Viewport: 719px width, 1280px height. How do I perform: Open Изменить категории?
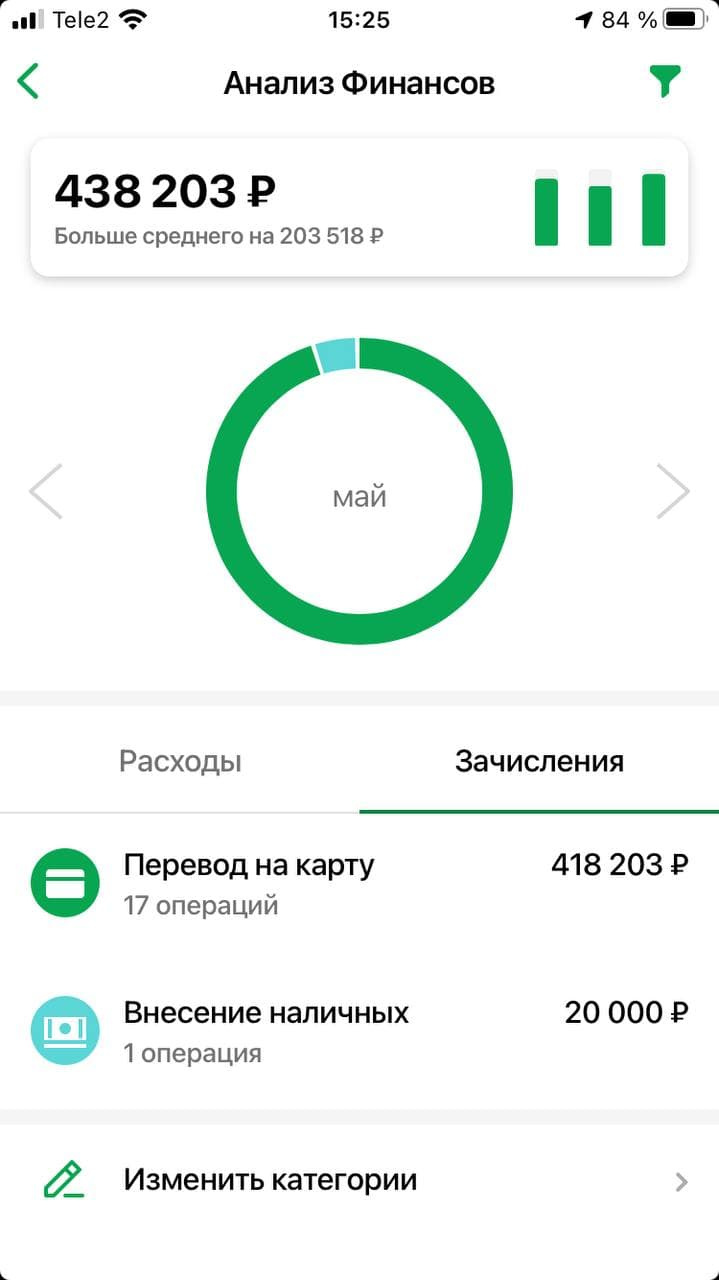(359, 1181)
